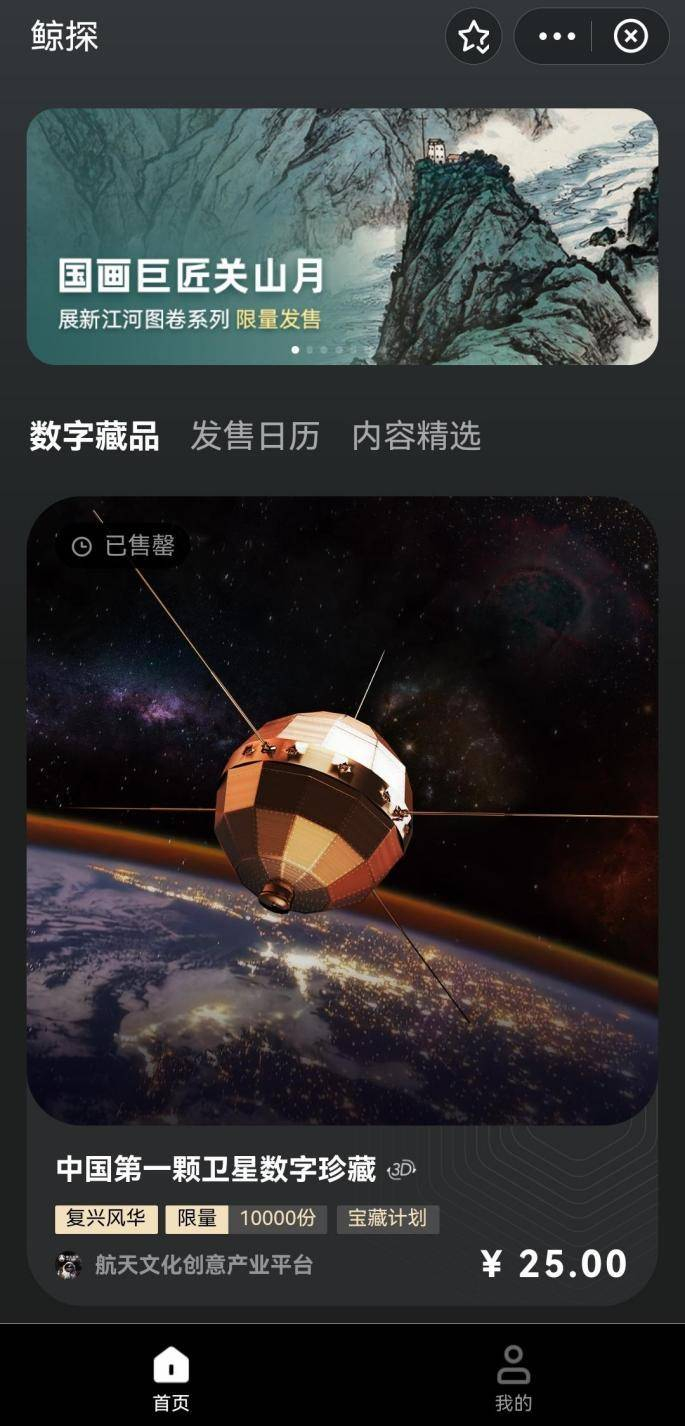
Task: Go to the 首页 tab
Action: click(x=171, y=1378)
